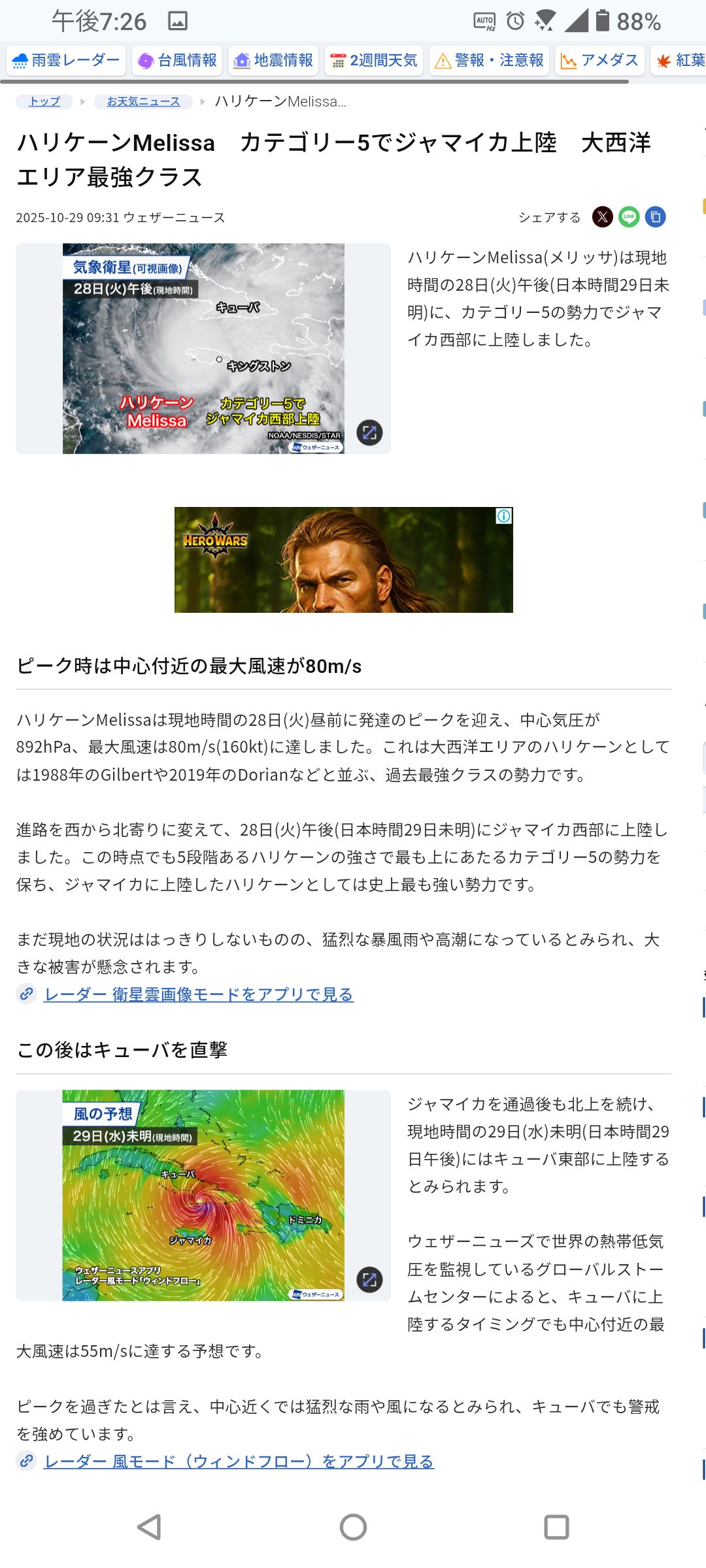Switch to アメダス
The height and width of the screenshot is (1568, 706).
click(x=599, y=61)
